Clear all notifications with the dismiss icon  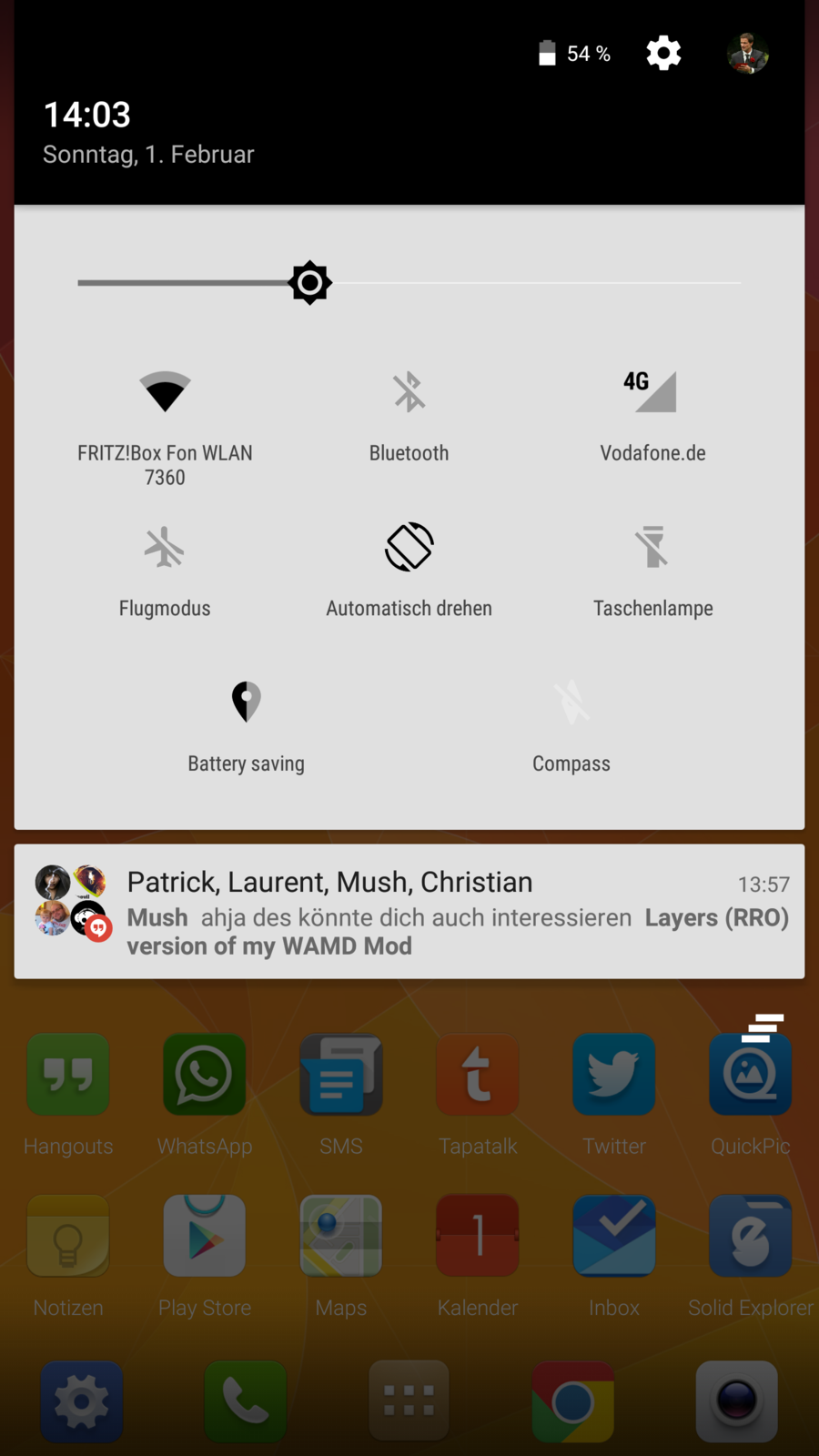tap(763, 1027)
